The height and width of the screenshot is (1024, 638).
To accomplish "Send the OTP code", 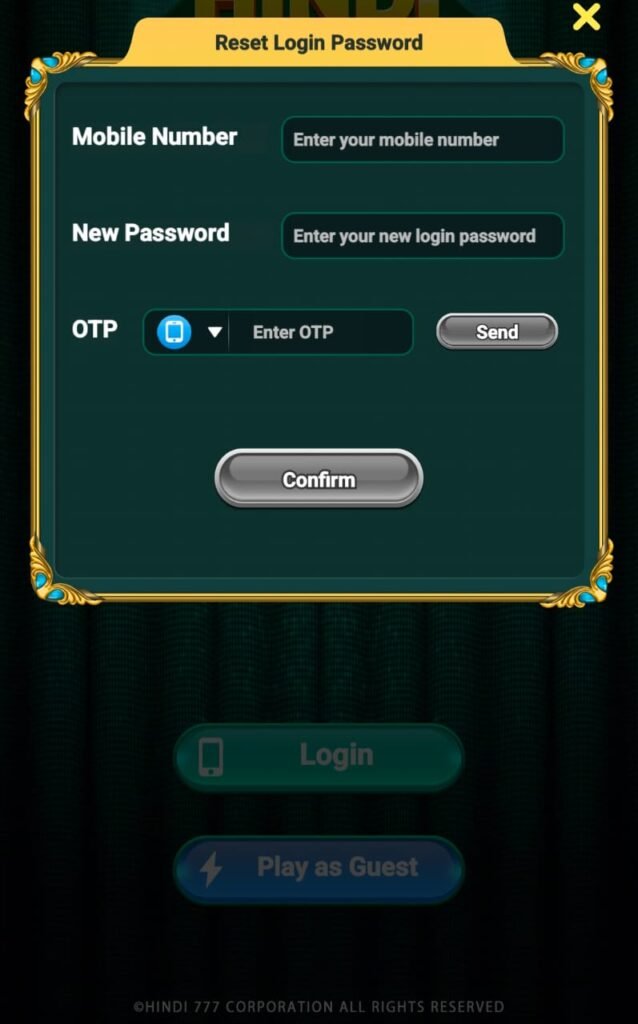I will [496, 332].
